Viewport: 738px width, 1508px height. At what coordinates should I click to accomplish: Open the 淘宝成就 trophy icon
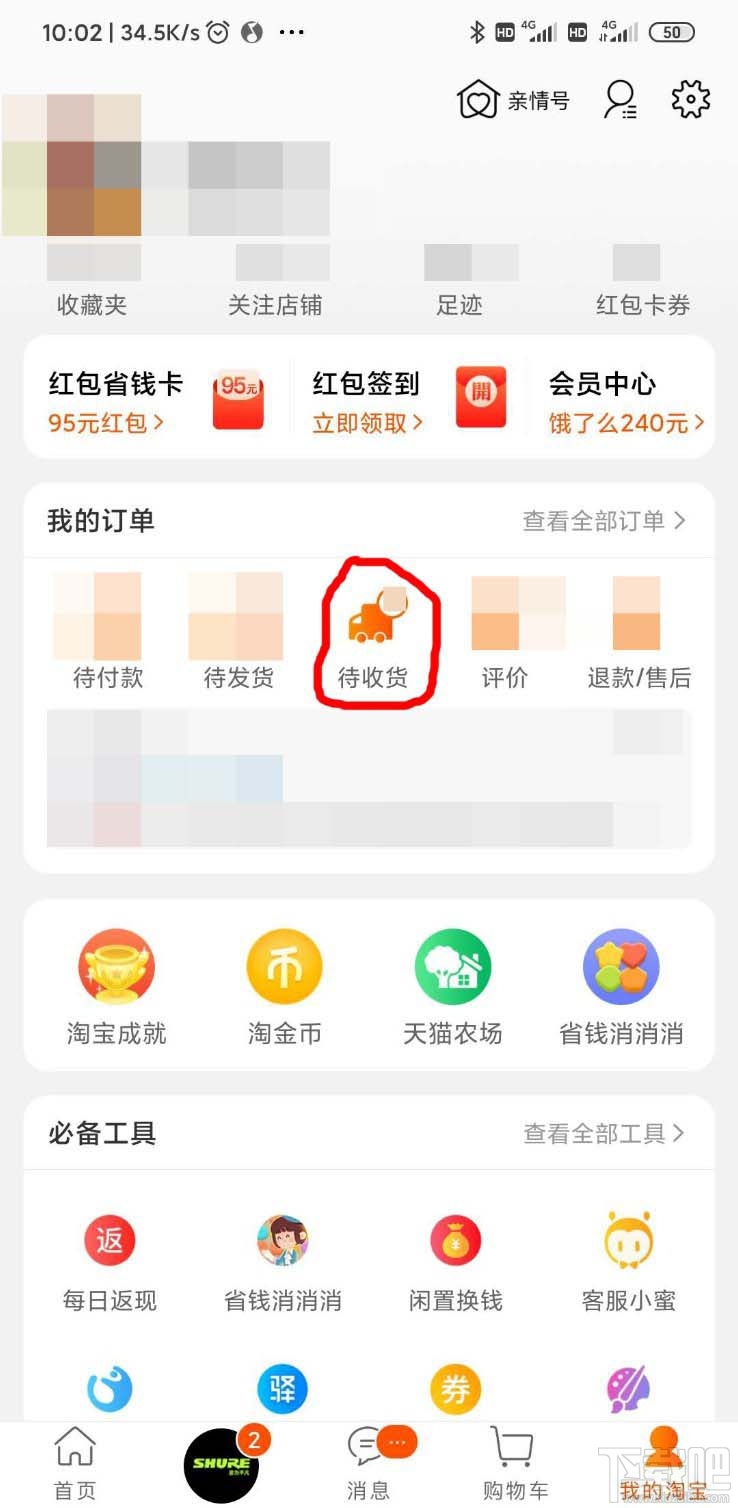116,965
